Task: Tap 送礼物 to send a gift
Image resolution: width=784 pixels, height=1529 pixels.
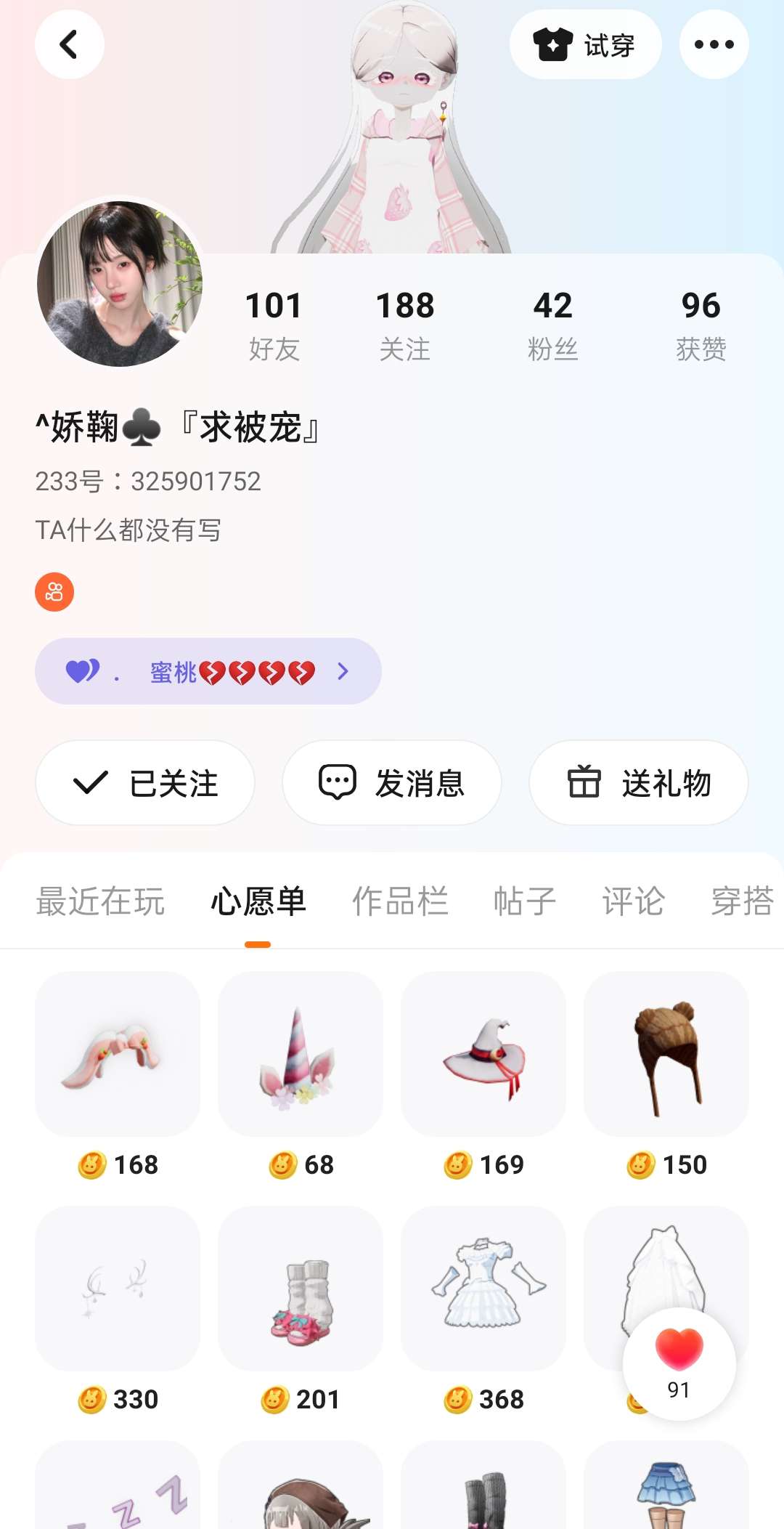Action: coord(639,783)
